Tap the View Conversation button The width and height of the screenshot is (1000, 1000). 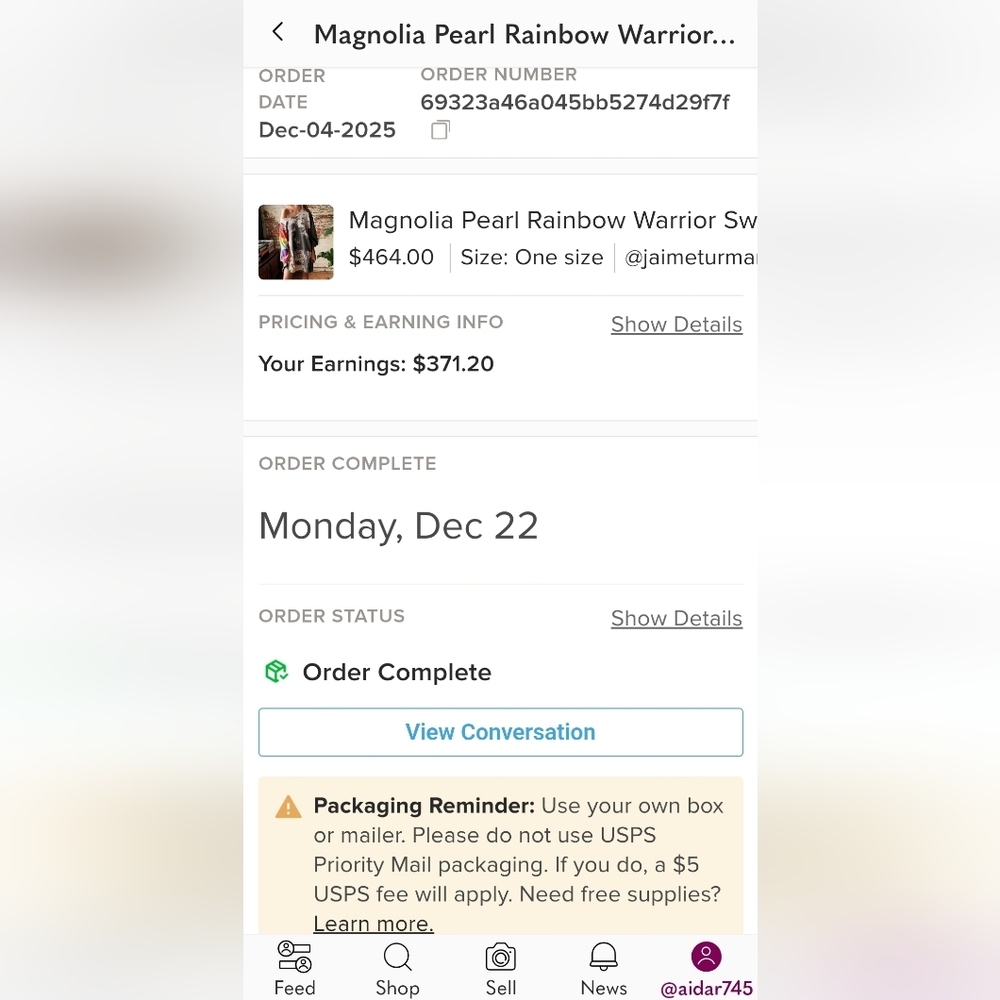tap(500, 732)
